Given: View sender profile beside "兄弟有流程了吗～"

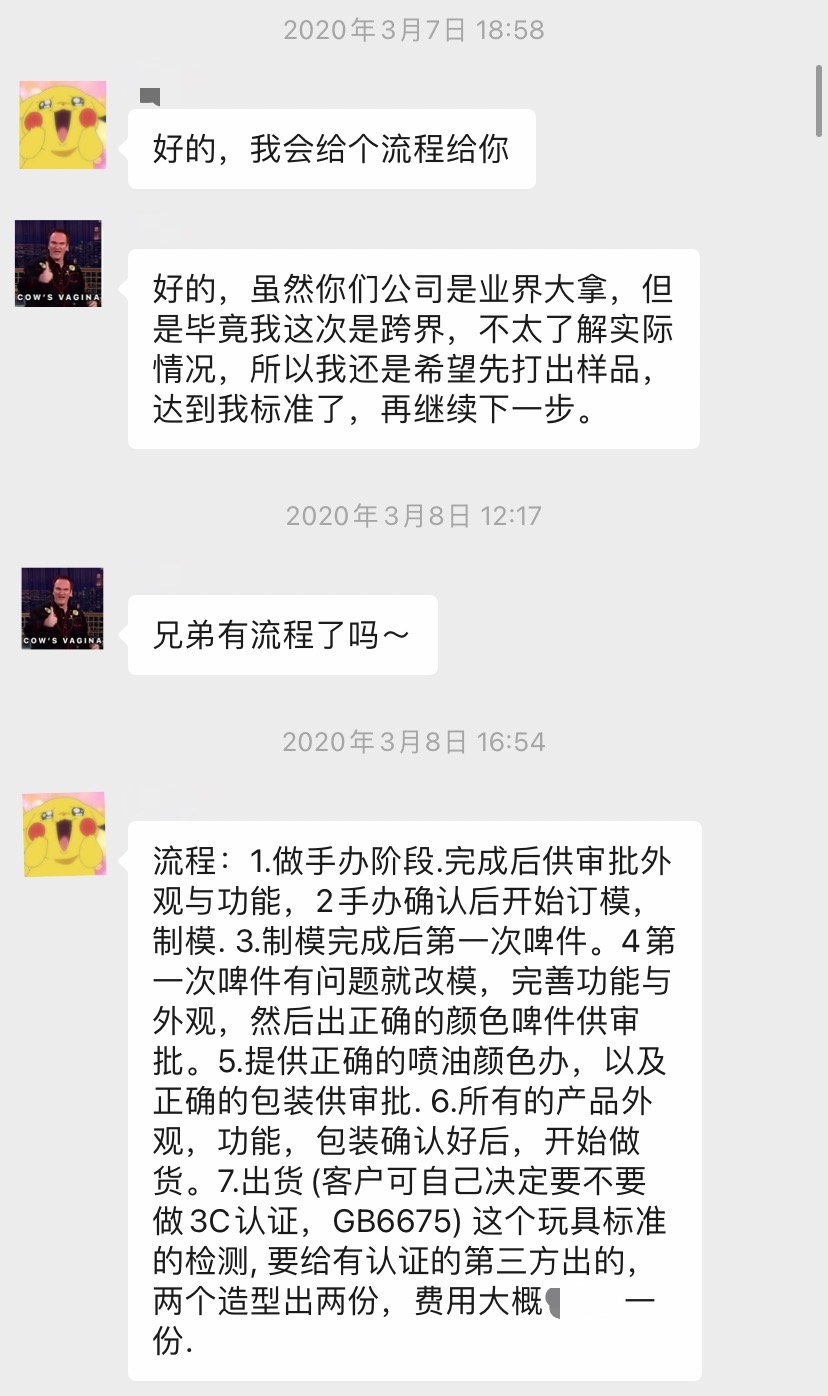Looking at the screenshot, I should 62,609.
